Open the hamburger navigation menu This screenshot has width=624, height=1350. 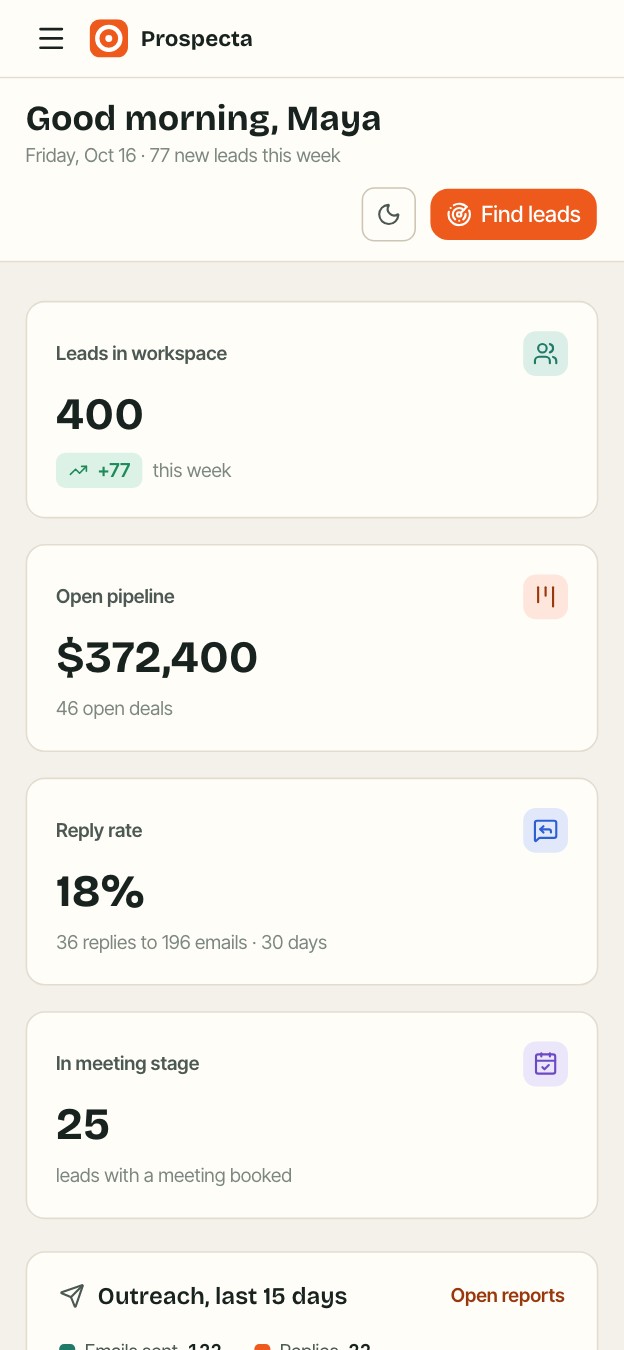tap(51, 39)
